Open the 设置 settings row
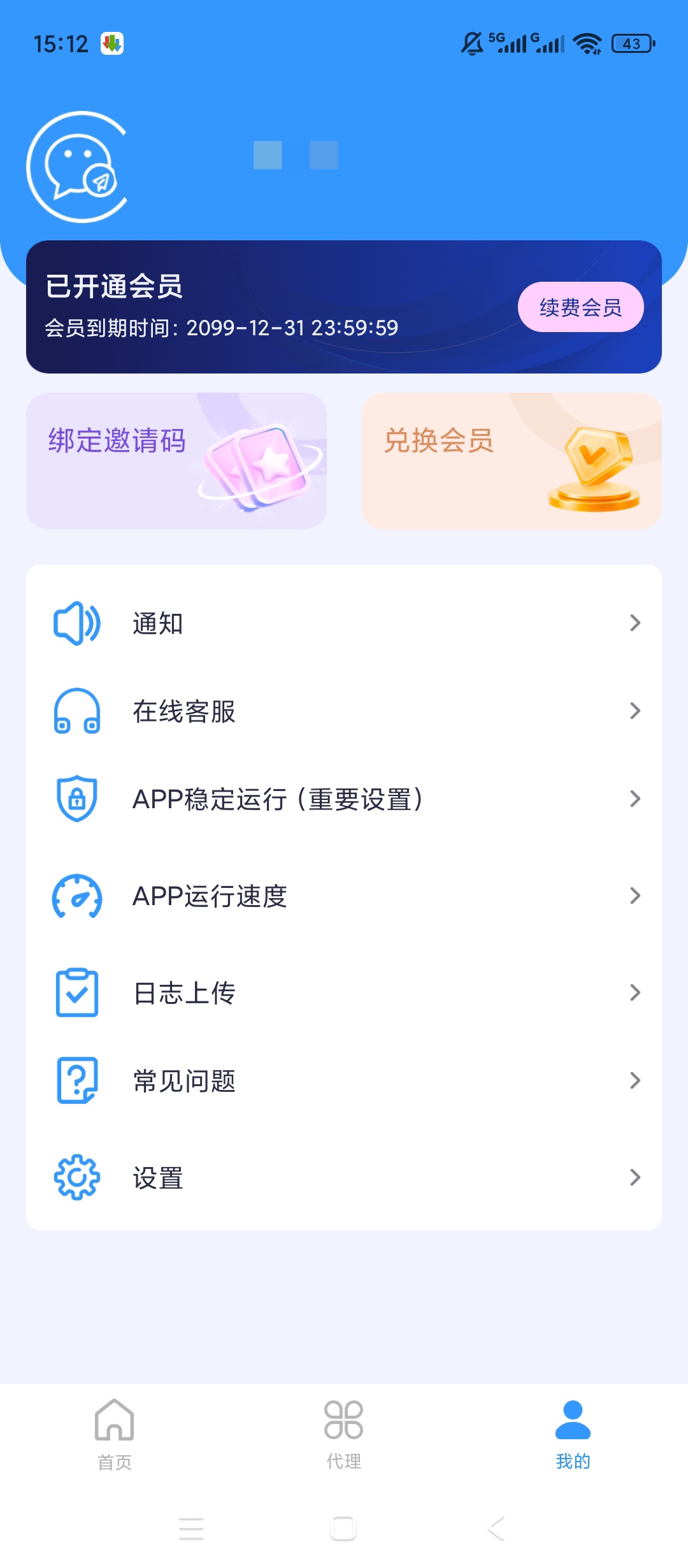Image resolution: width=688 pixels, height=1568 pixels. click(344, 1177)
